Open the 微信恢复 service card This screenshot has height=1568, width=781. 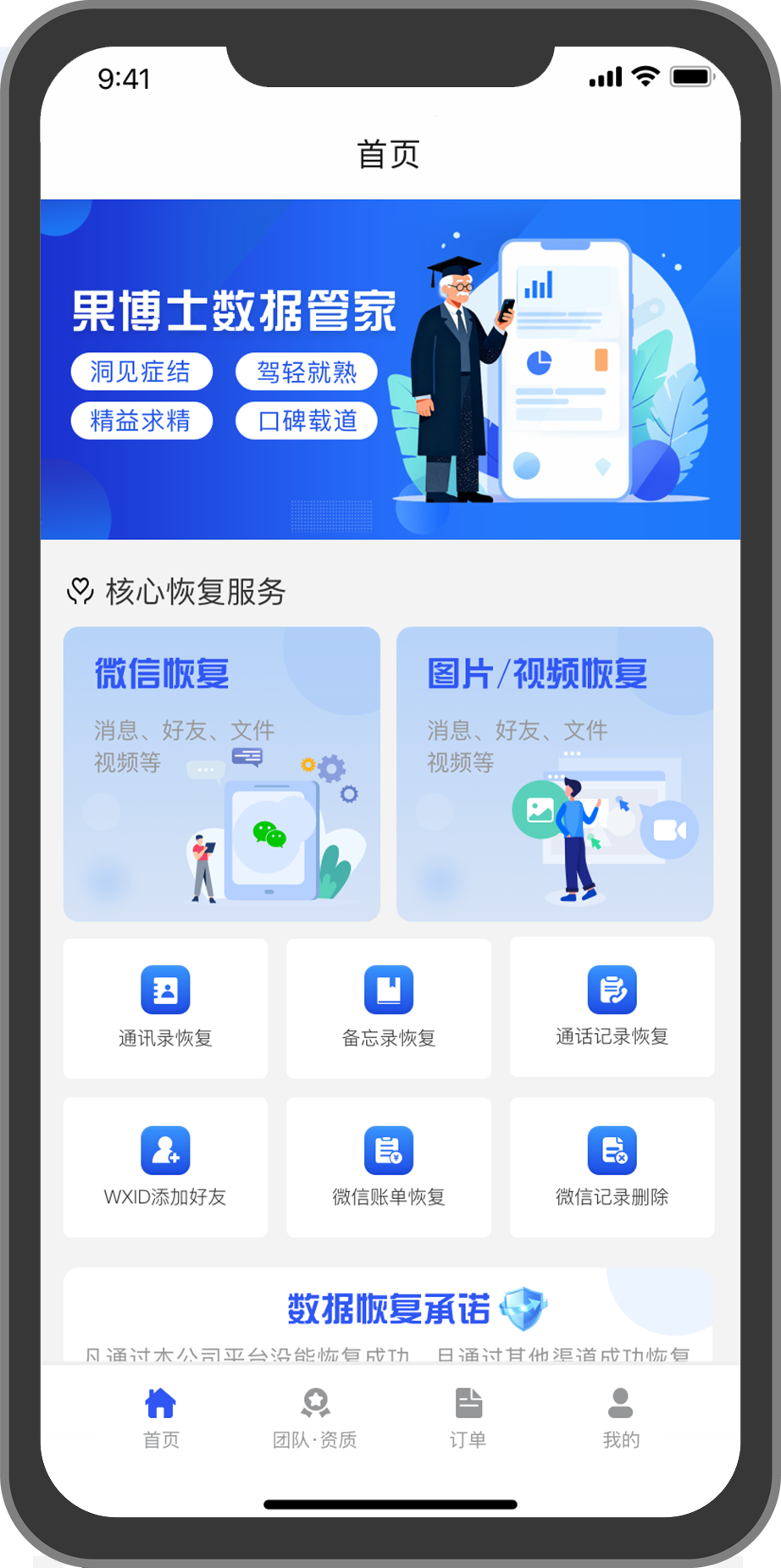click(x=222, y=773)
